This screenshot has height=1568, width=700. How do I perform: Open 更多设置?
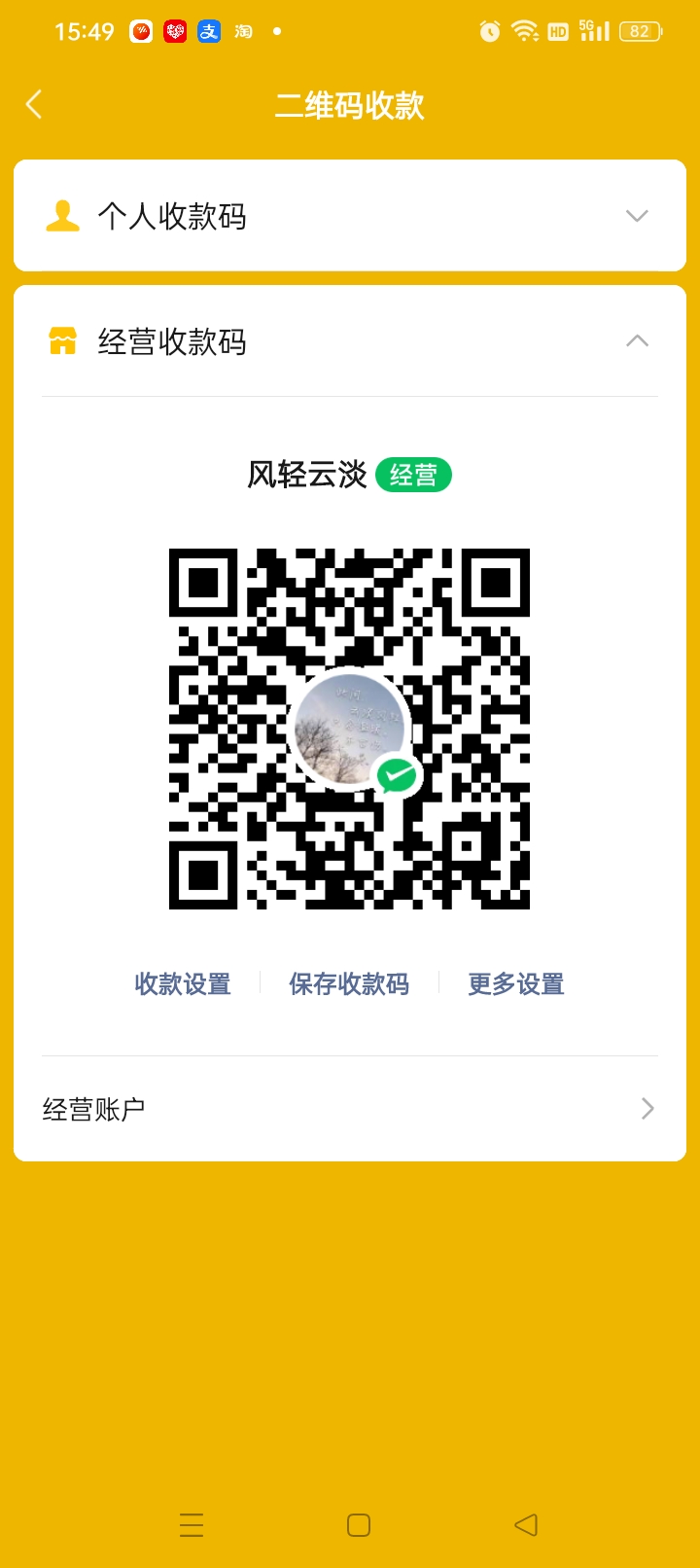516,984
